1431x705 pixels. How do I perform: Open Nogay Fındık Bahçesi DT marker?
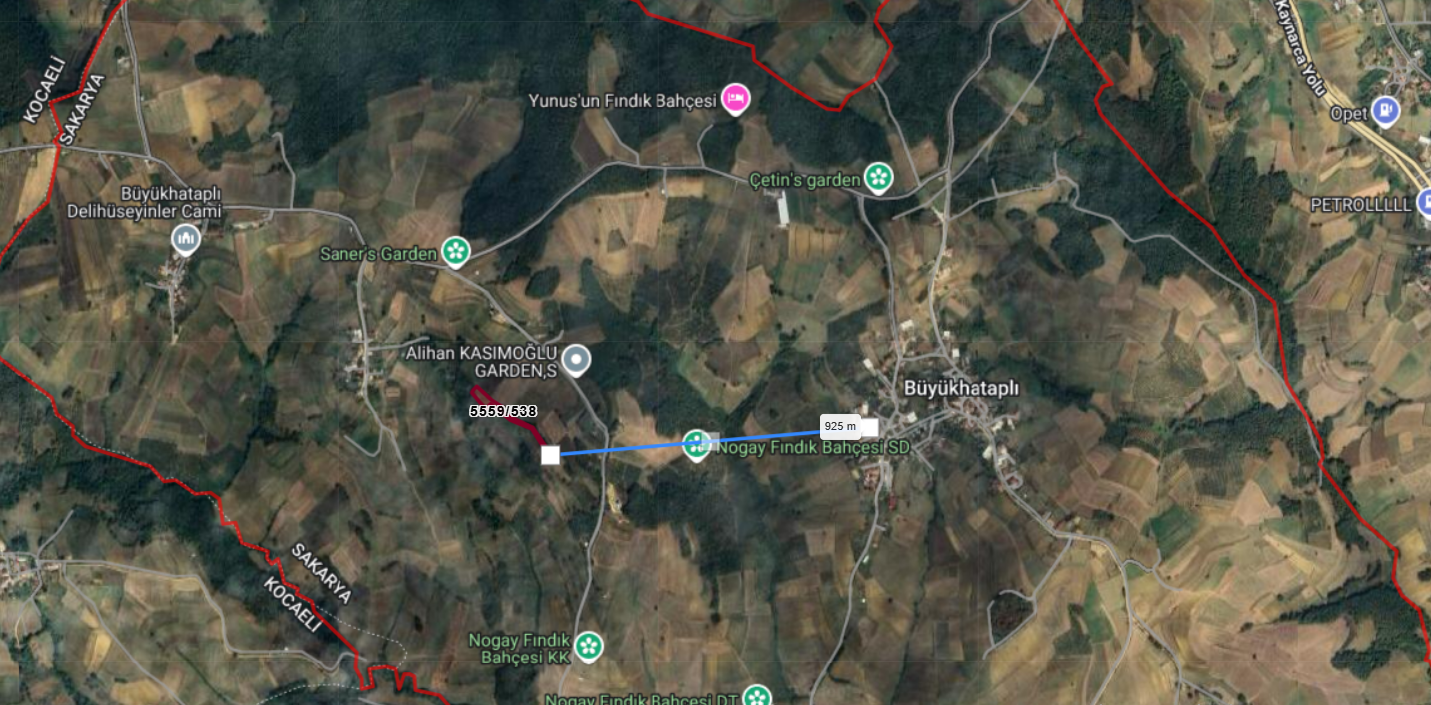point(758,696)
